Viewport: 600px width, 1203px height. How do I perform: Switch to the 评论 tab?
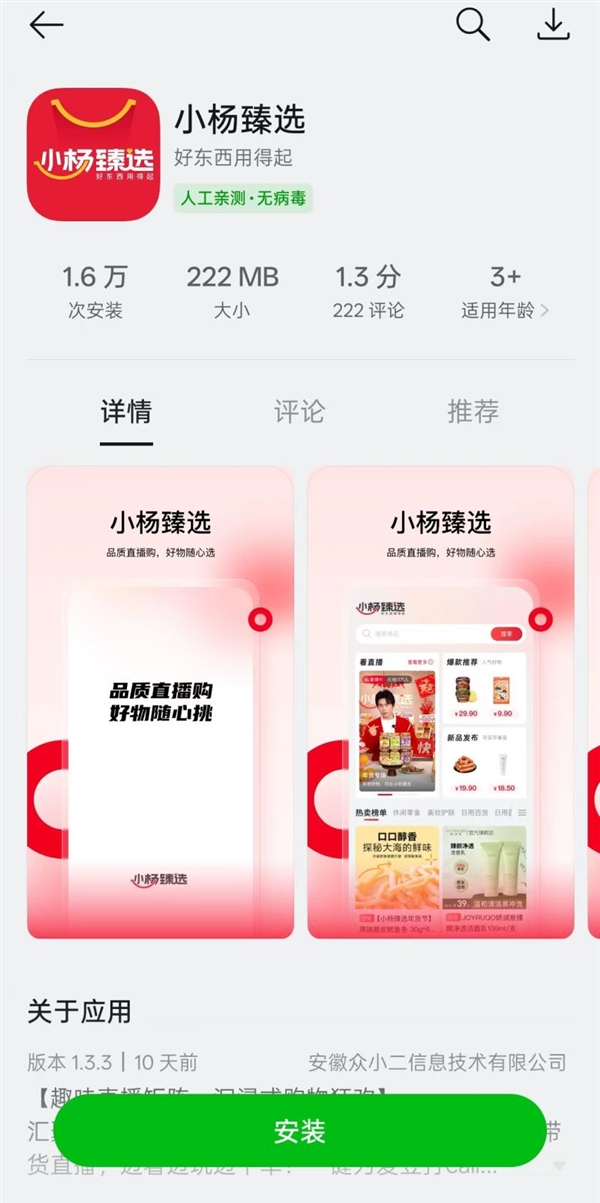[299, 411]
